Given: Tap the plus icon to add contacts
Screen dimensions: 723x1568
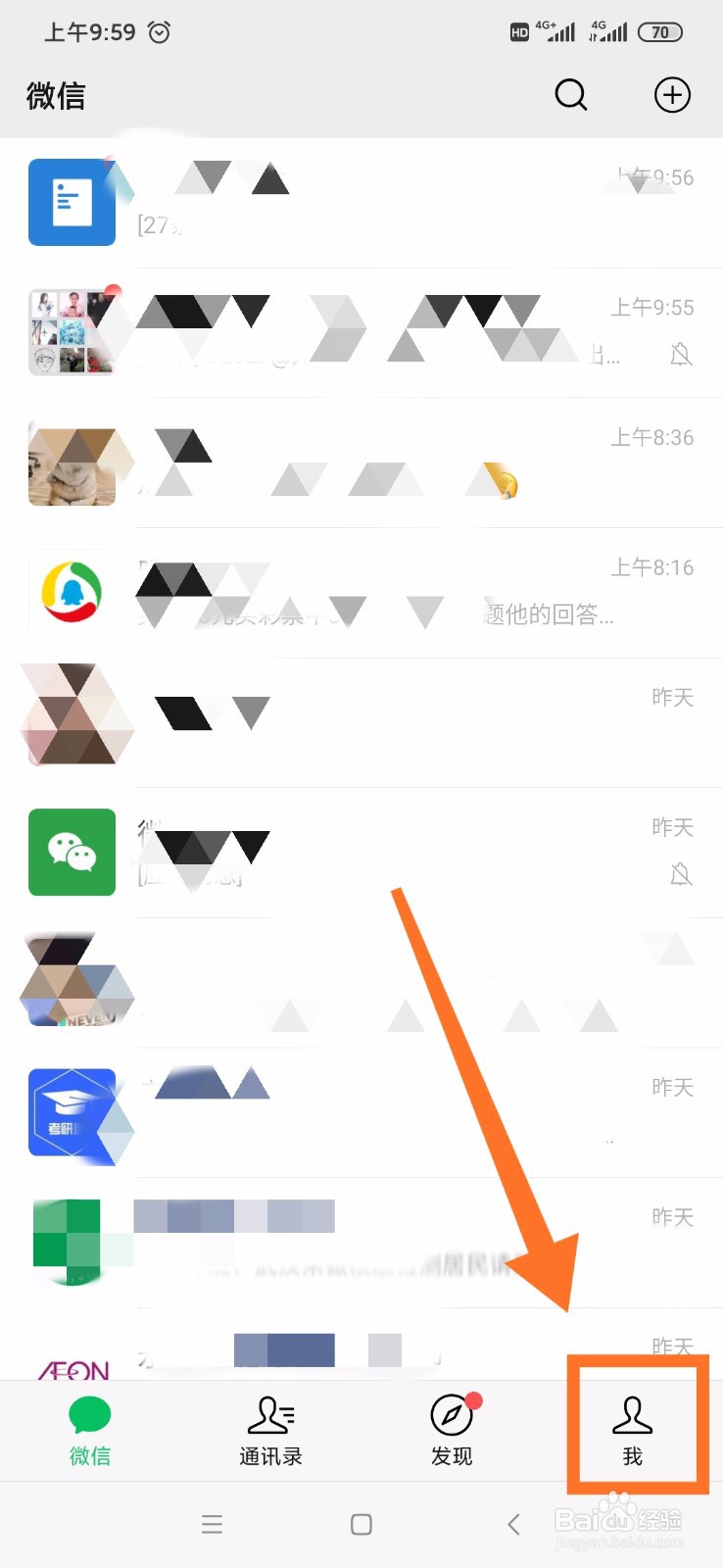Looking at the screenshot, I should click(672, 95).
